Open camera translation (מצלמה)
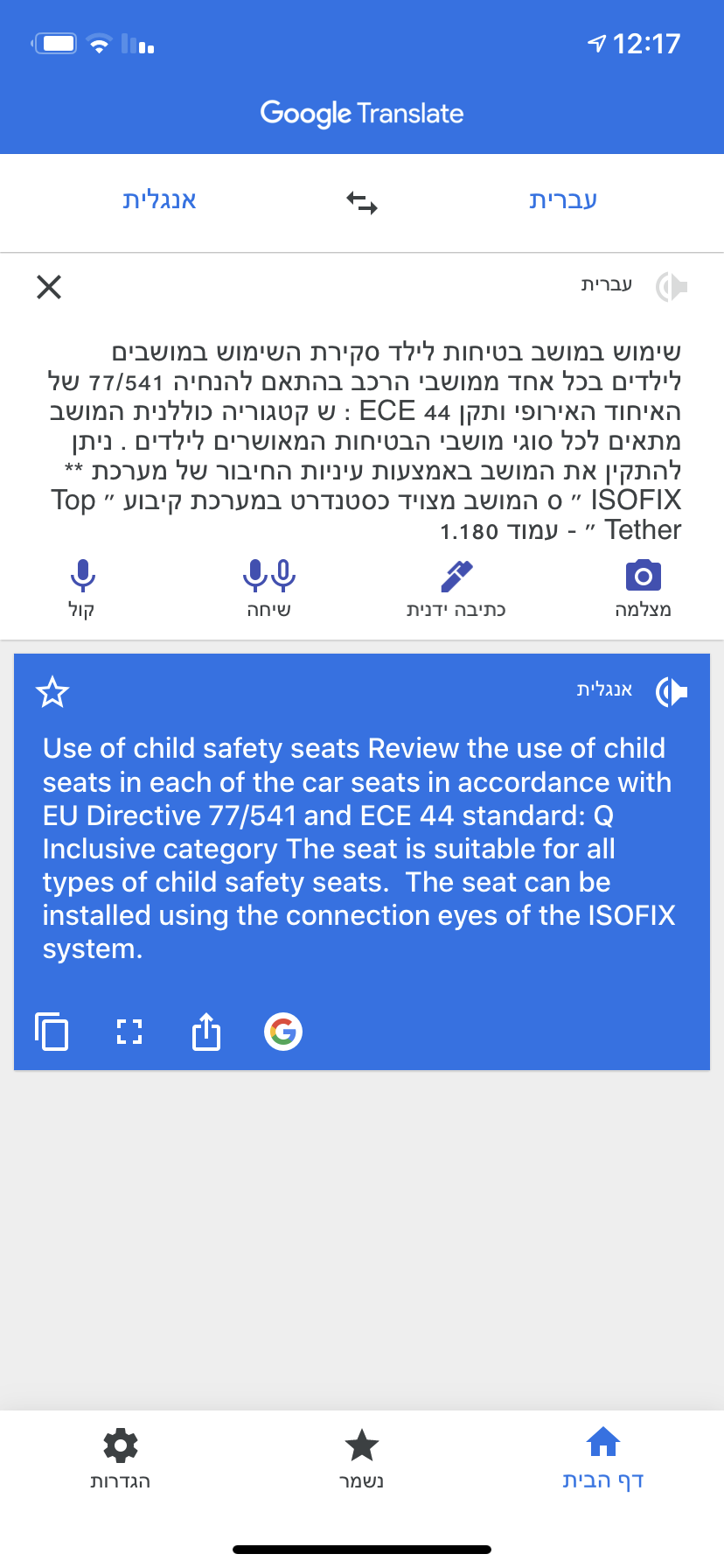 tap(643, 589)
